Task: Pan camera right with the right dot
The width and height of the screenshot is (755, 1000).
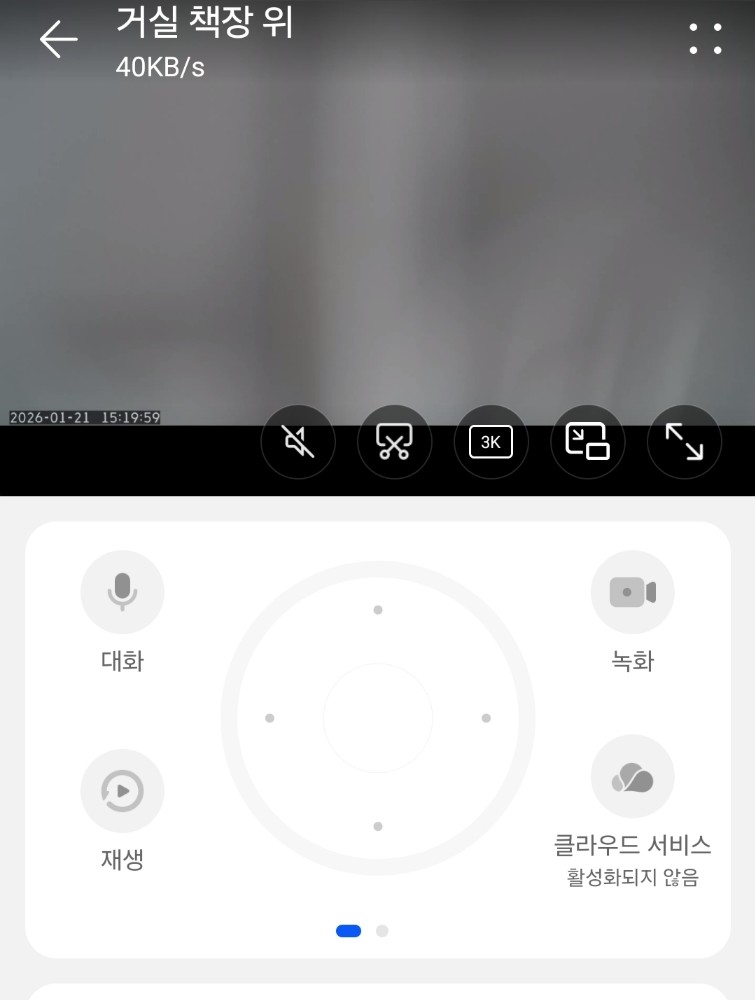Action: pos(486,718)
